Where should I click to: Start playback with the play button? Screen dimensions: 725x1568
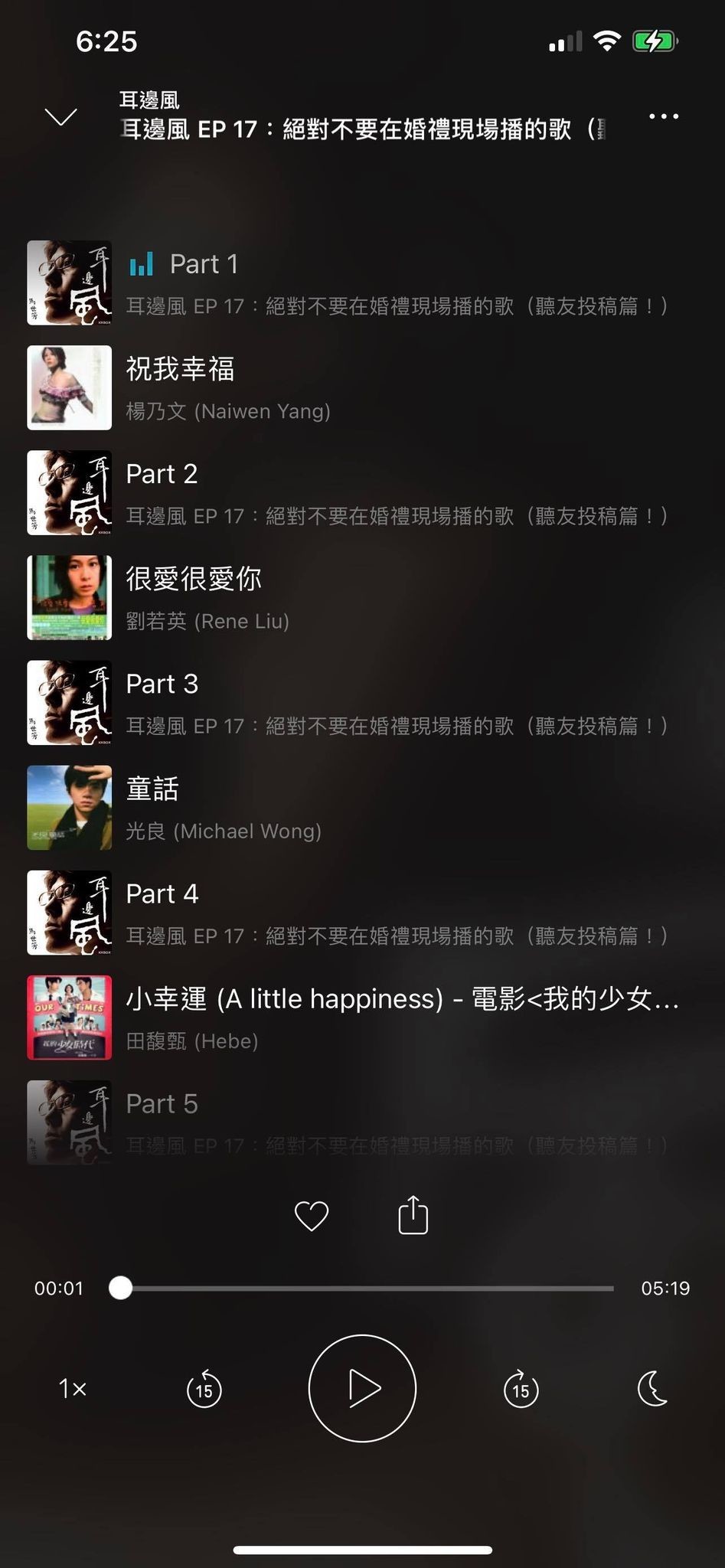pyautogui.click(x=362, y=1388)
